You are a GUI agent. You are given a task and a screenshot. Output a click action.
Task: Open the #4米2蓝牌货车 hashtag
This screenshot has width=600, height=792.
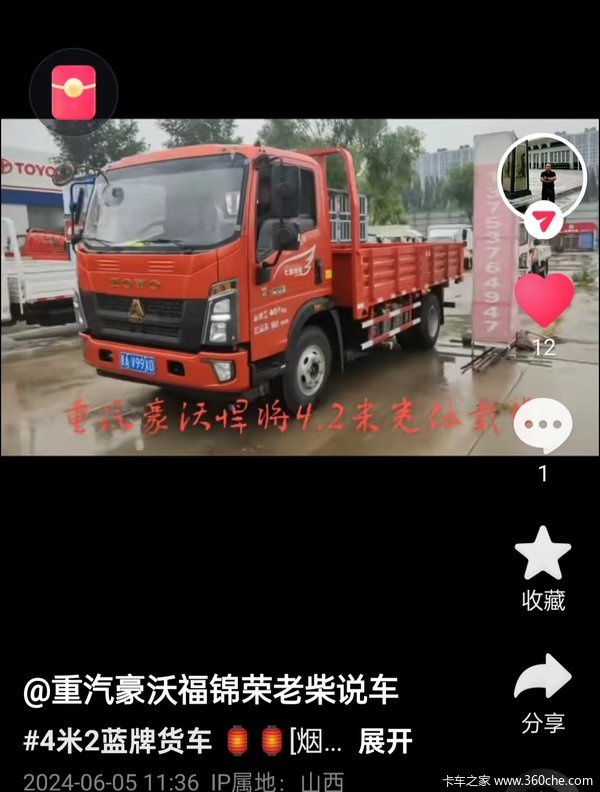[118, 742]
